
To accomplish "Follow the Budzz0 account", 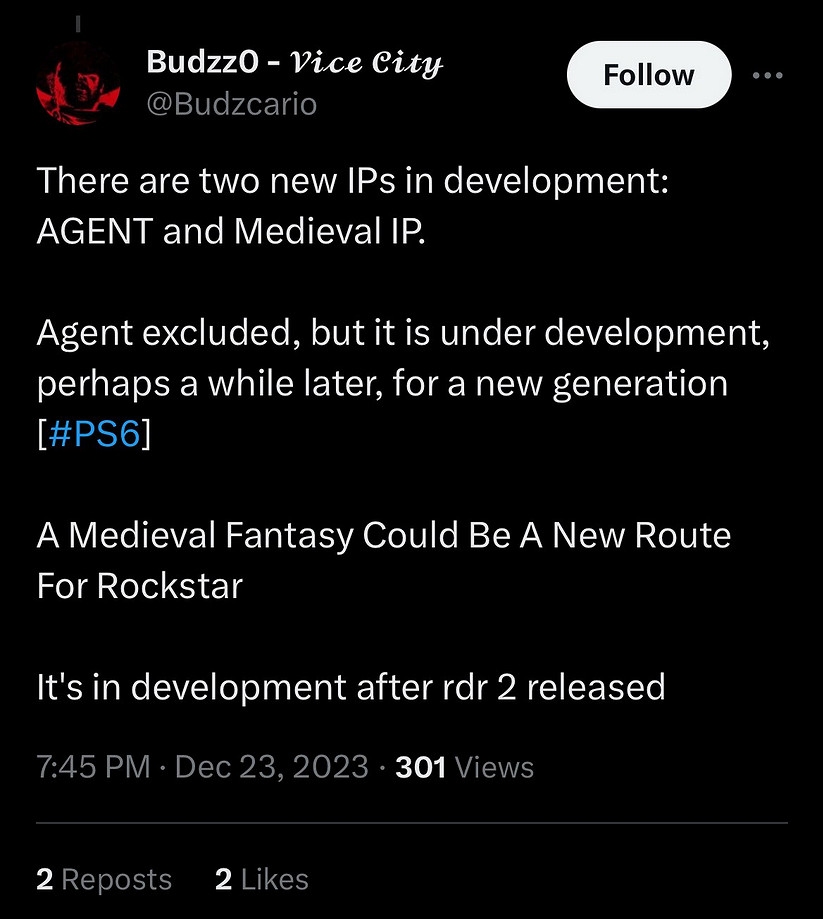I will pyautogui.click(x=648, y=75).
